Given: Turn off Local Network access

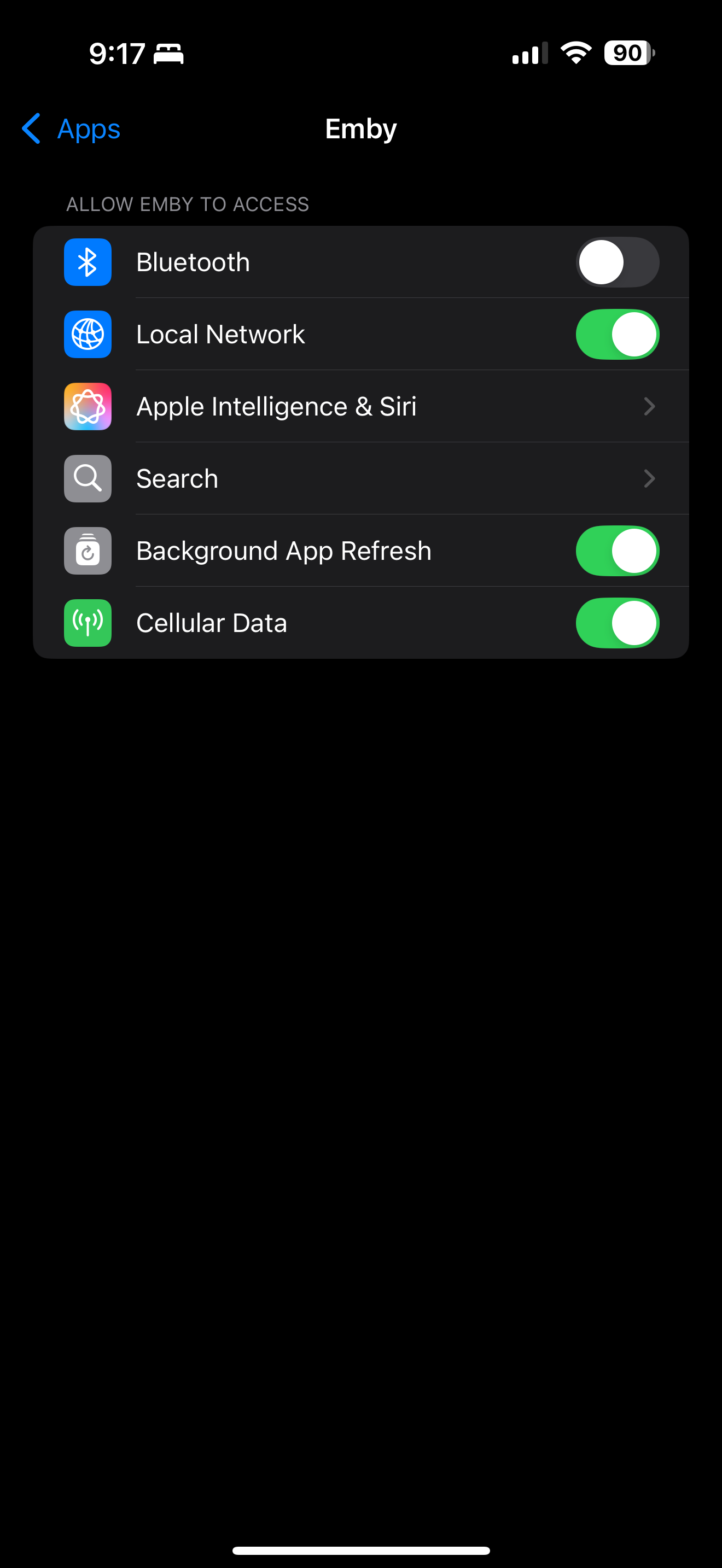Looking at the screenshot, I should click(616, 334).
